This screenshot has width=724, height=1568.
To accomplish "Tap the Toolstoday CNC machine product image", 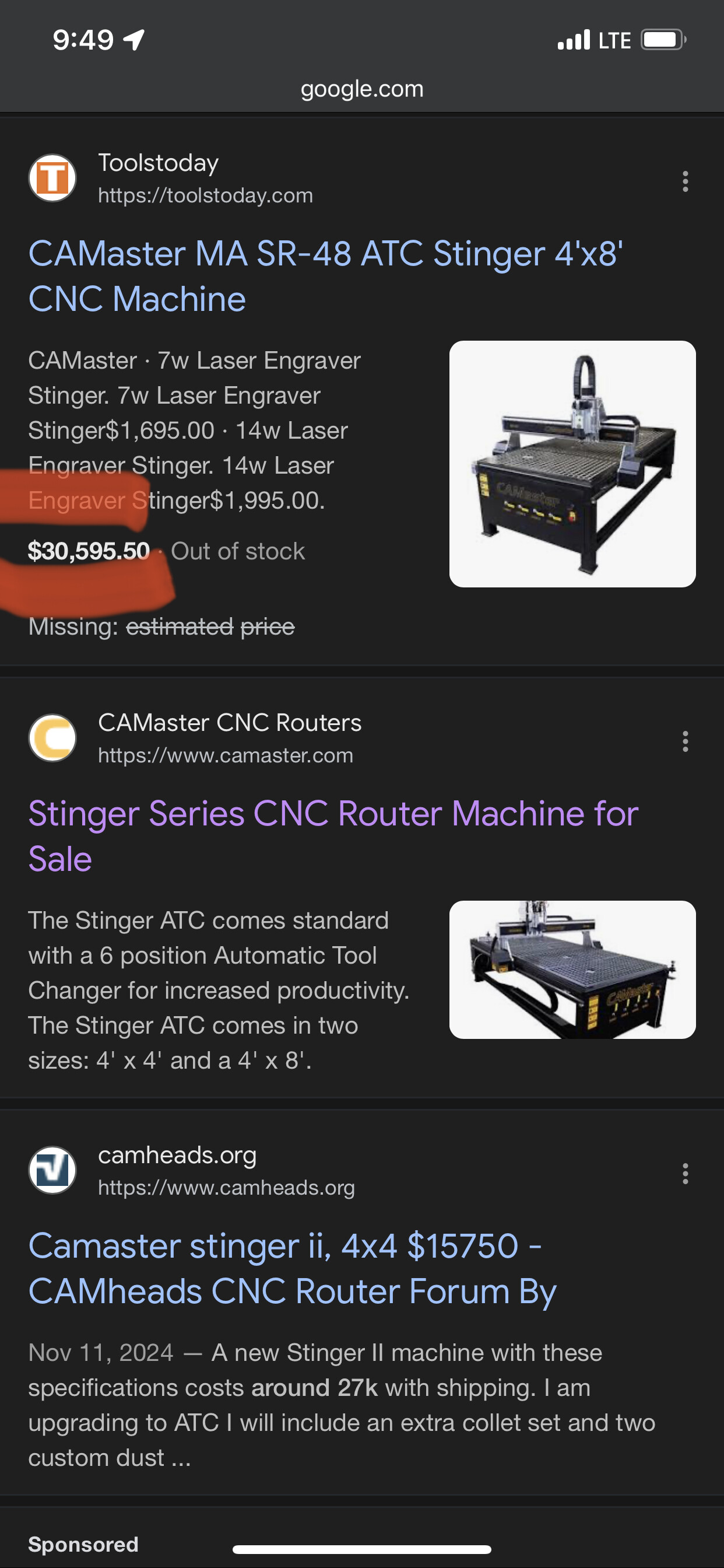I will click(572, 464).
